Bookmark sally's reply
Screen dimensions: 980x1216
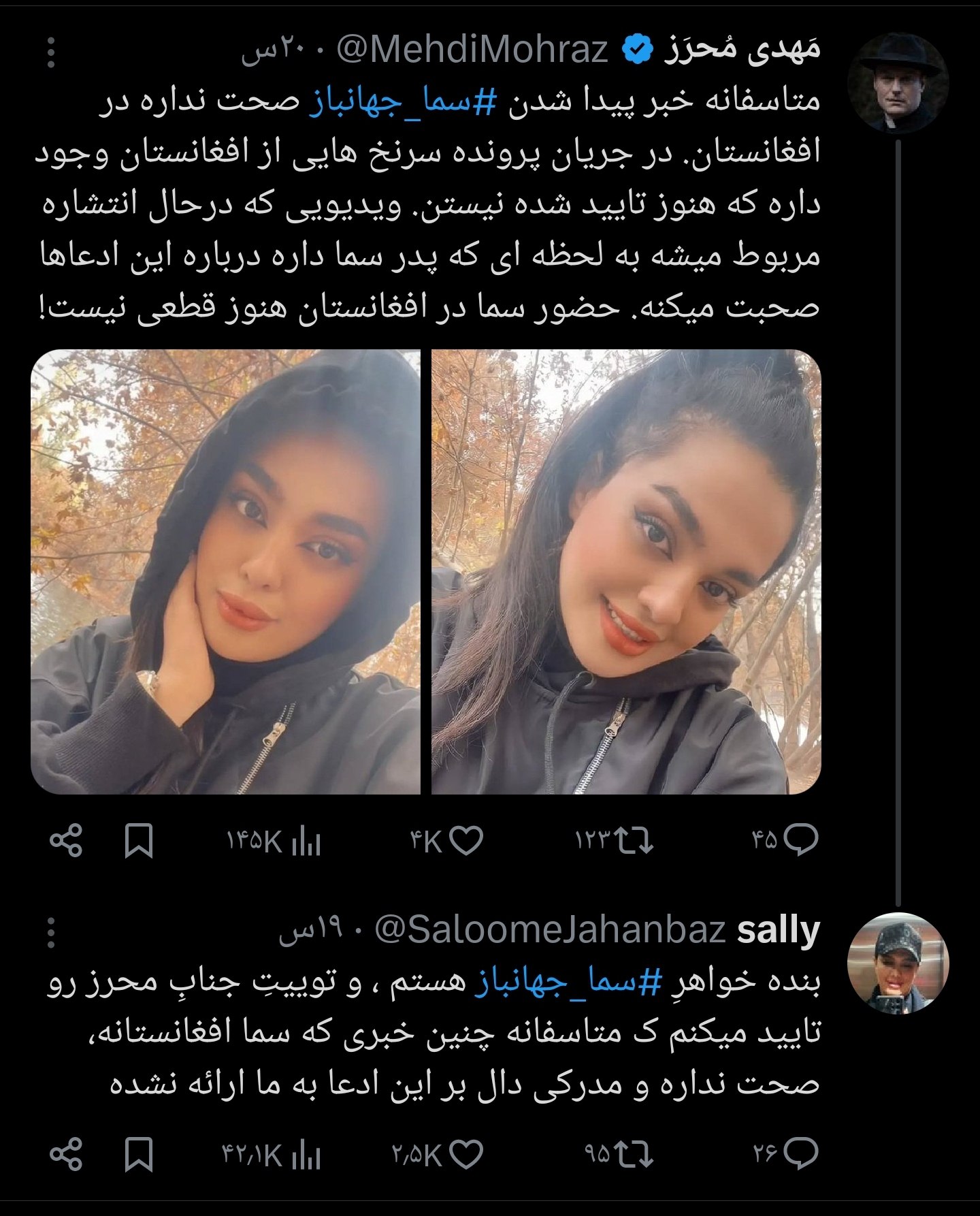point(138,1154)
